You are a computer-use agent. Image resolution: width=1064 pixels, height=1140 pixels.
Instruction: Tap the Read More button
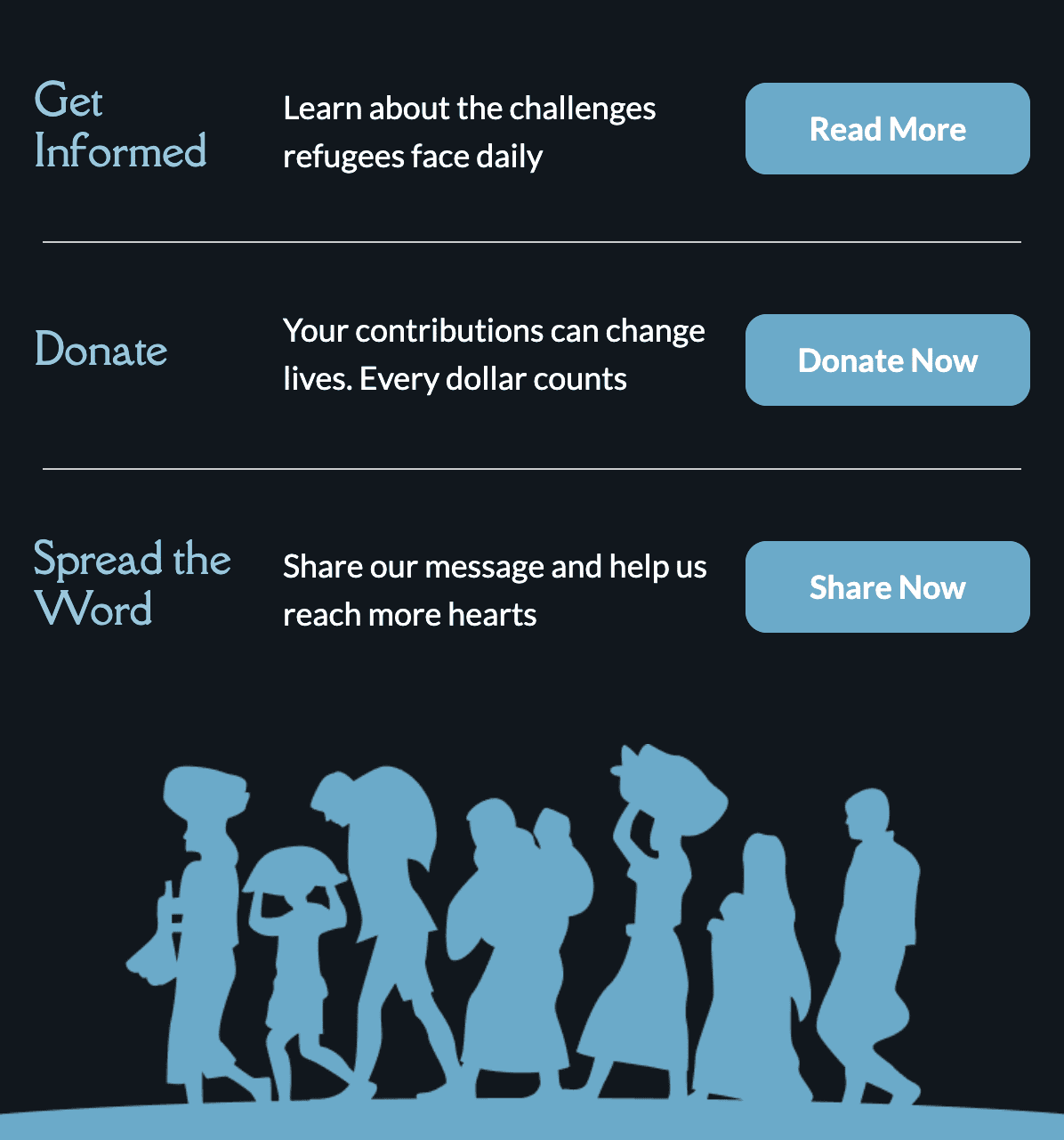[887, 129]
